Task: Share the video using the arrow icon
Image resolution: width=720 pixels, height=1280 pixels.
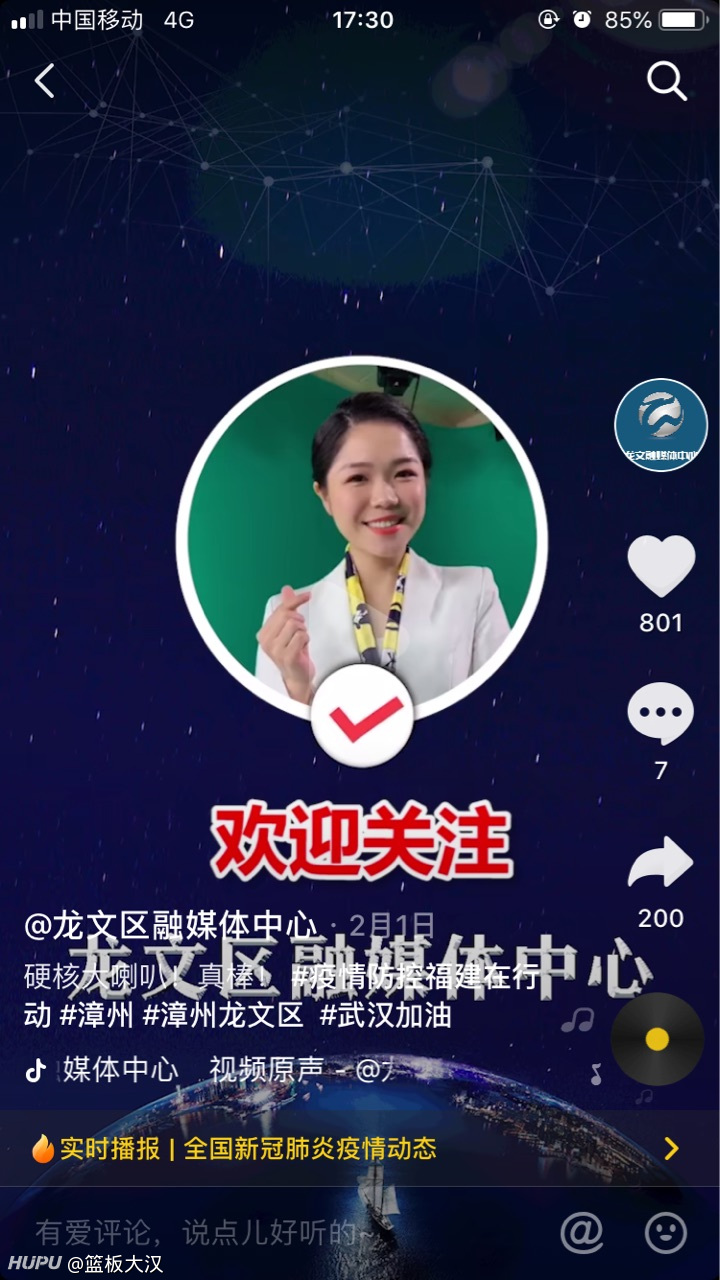Action: [x=661, y=862]
